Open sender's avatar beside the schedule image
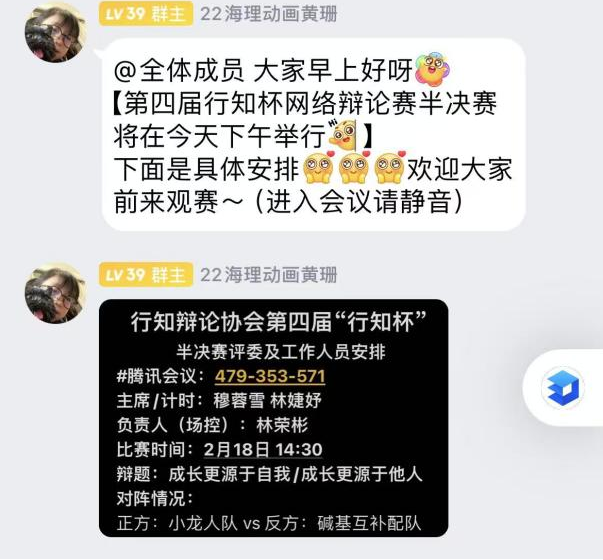Image resolution: width=603 pixels, height=560 pixels. point(54,293)
